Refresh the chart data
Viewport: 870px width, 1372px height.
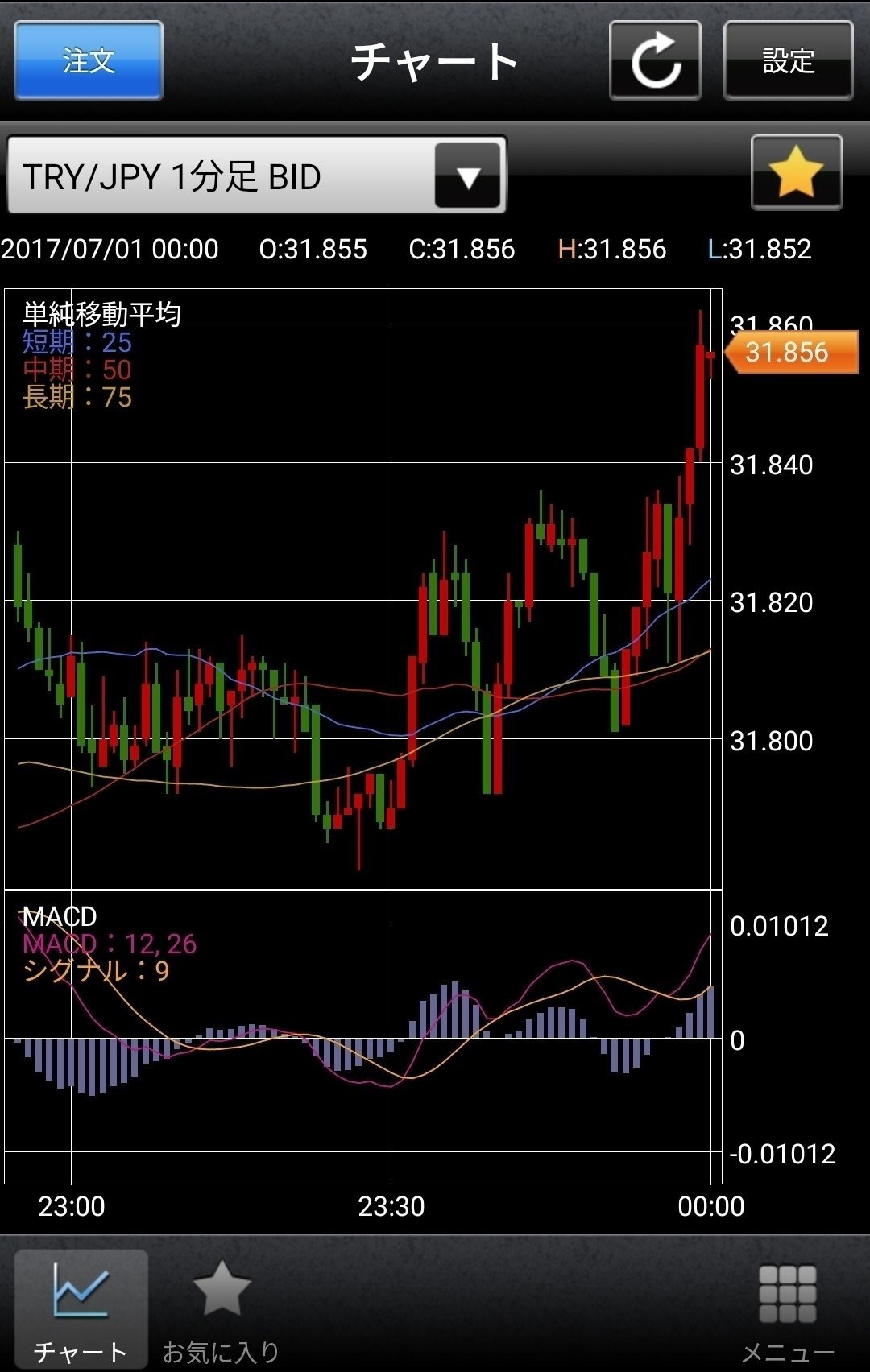655,61
